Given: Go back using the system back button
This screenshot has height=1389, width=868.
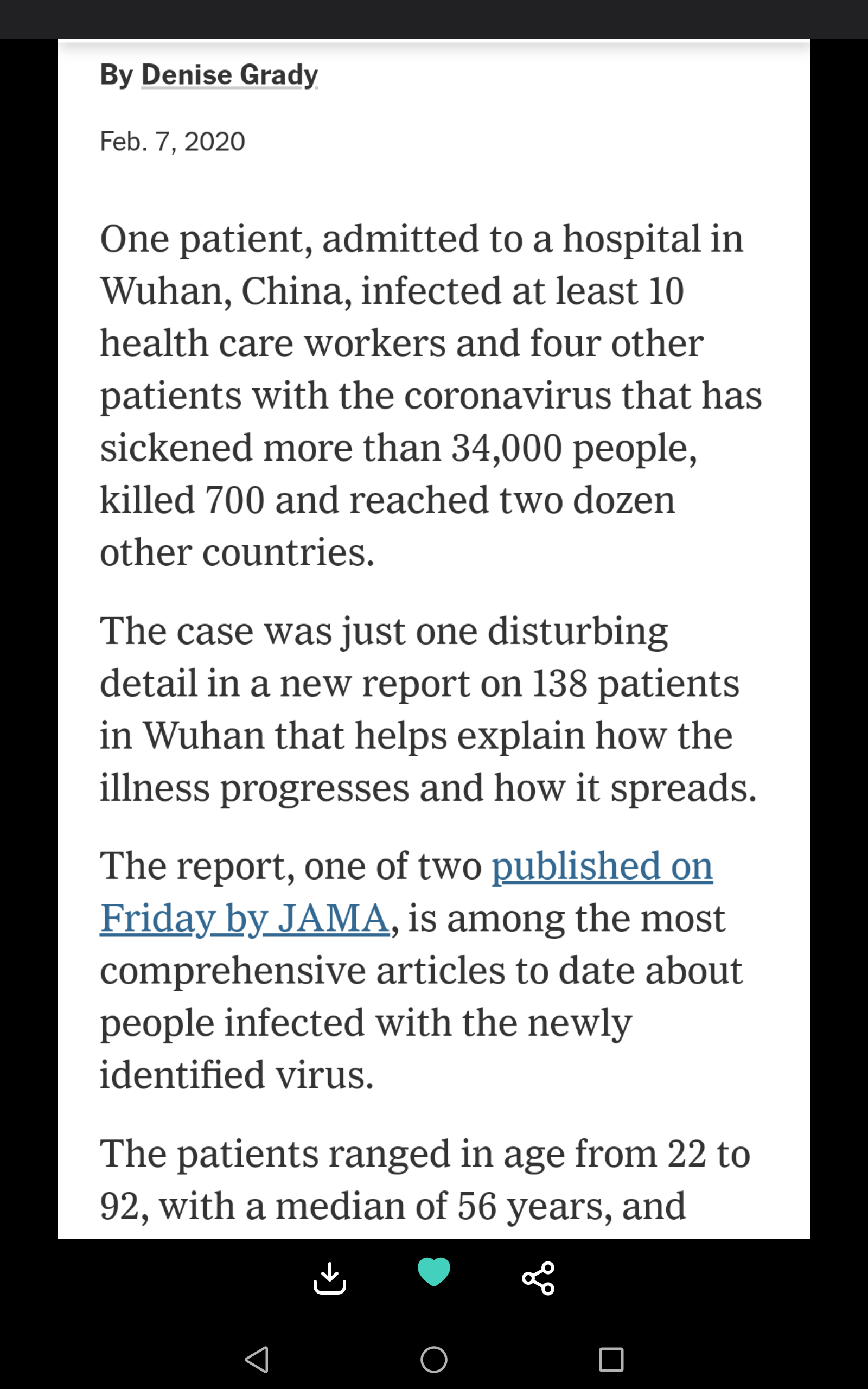Looking at the screenshot, I should click(257, 1359).
